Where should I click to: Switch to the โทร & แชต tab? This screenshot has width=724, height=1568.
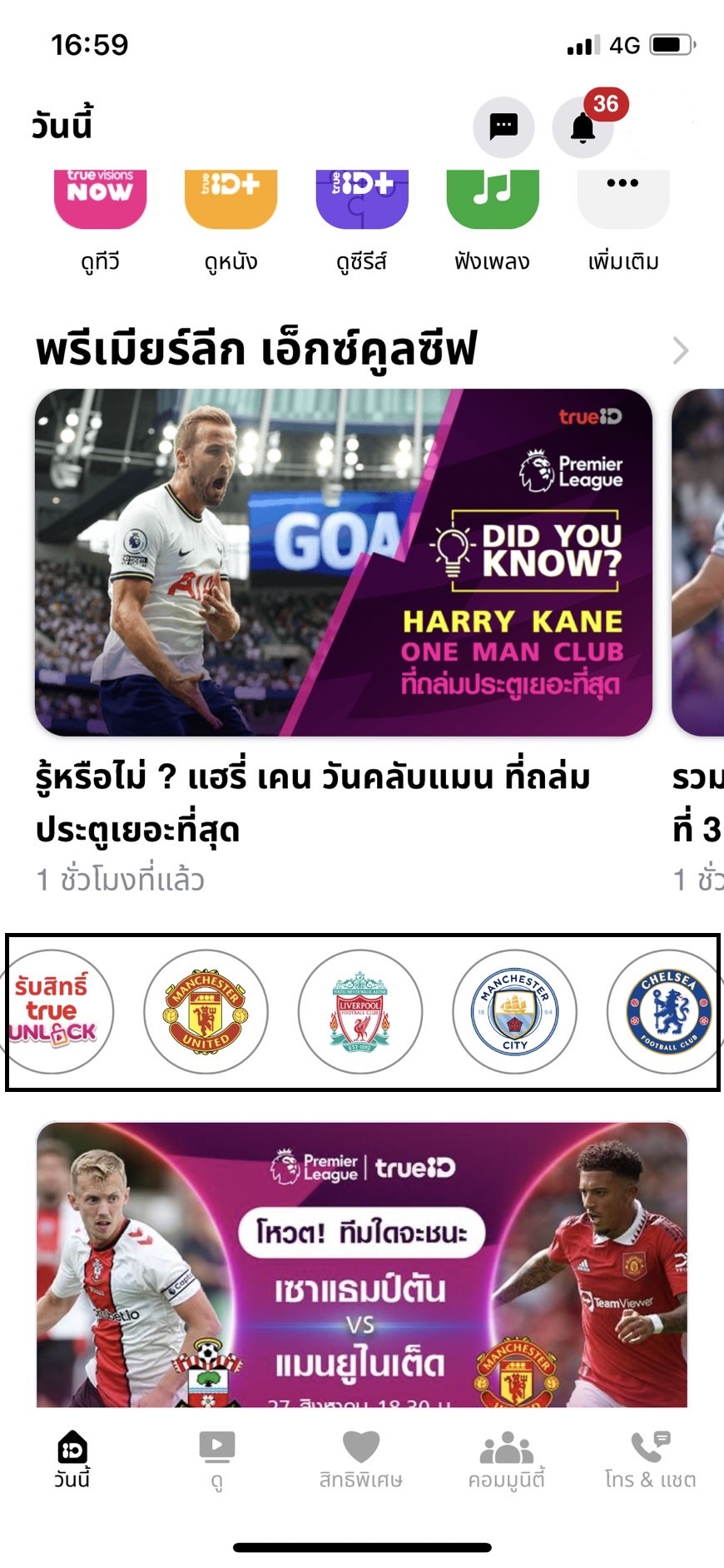coord(650,1459)
